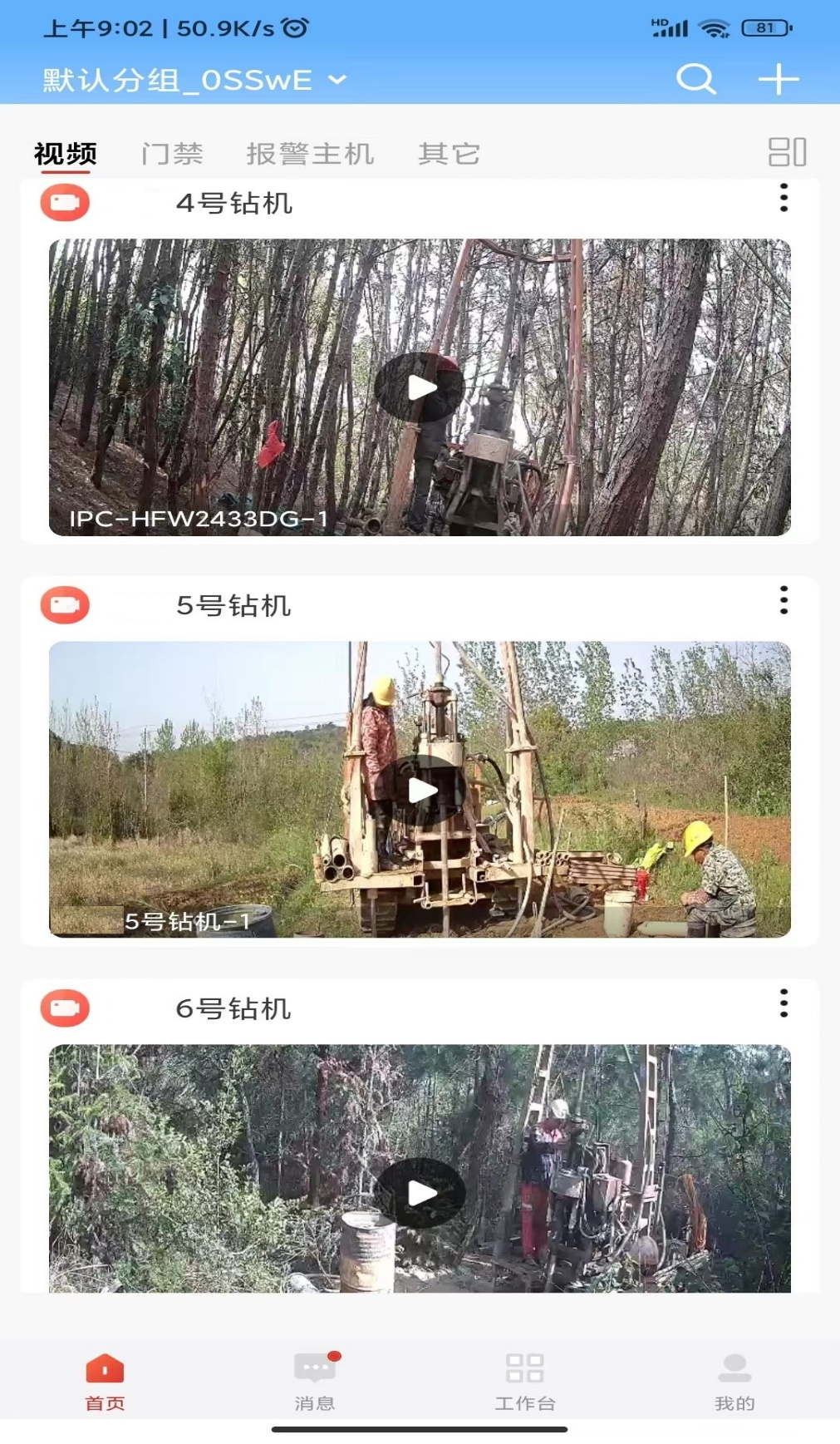Open the overflow menu for 6号钻机
Screen dimensions: 840x1444
783,1003
